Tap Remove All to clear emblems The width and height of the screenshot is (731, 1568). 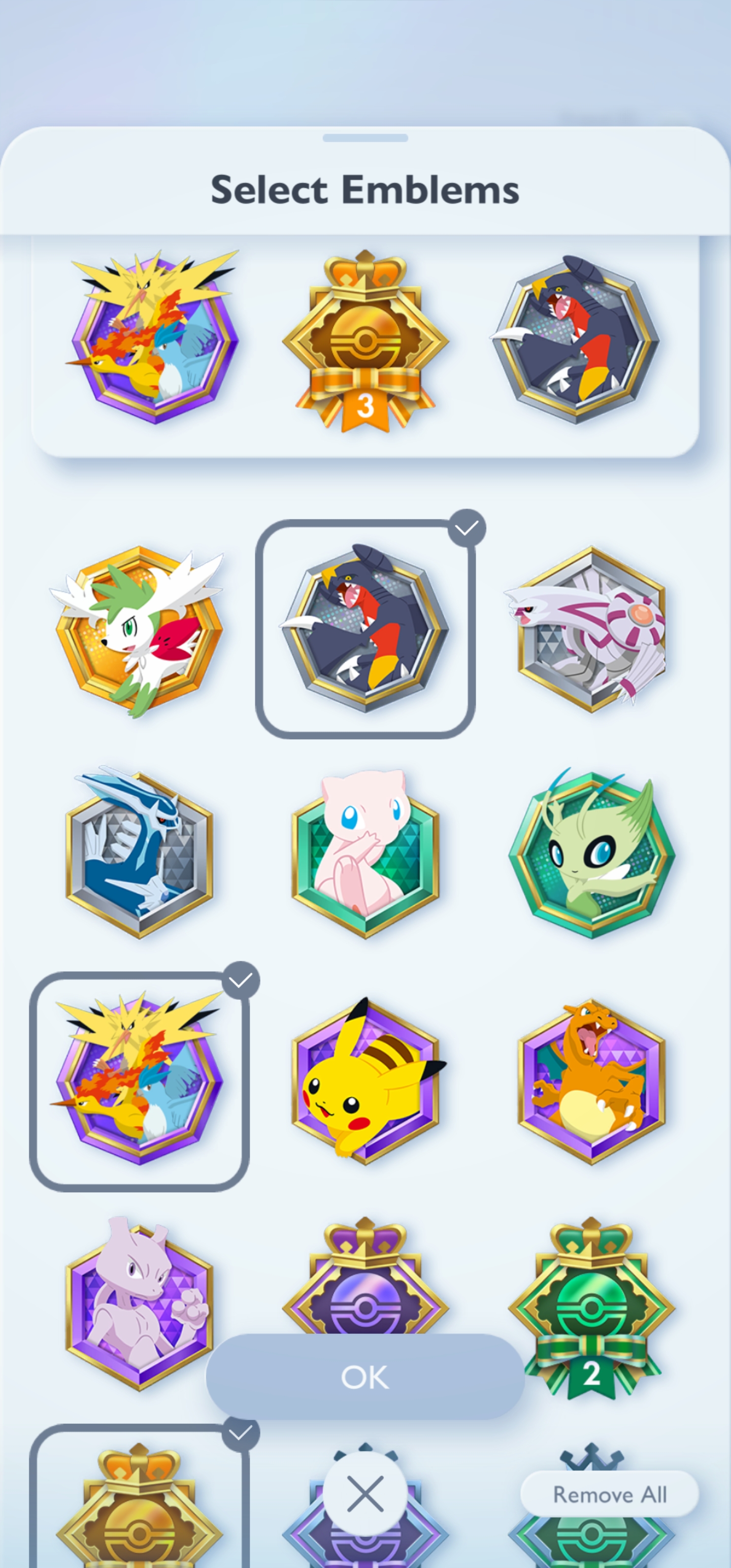[x=609, y=1494]
